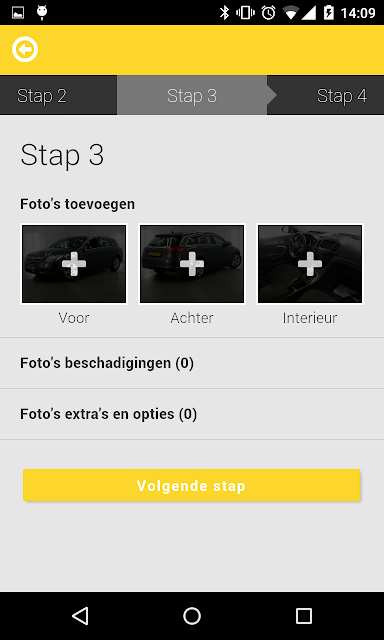Go back using the yellow header arrow
384x640 pixels.
[25, 50]
